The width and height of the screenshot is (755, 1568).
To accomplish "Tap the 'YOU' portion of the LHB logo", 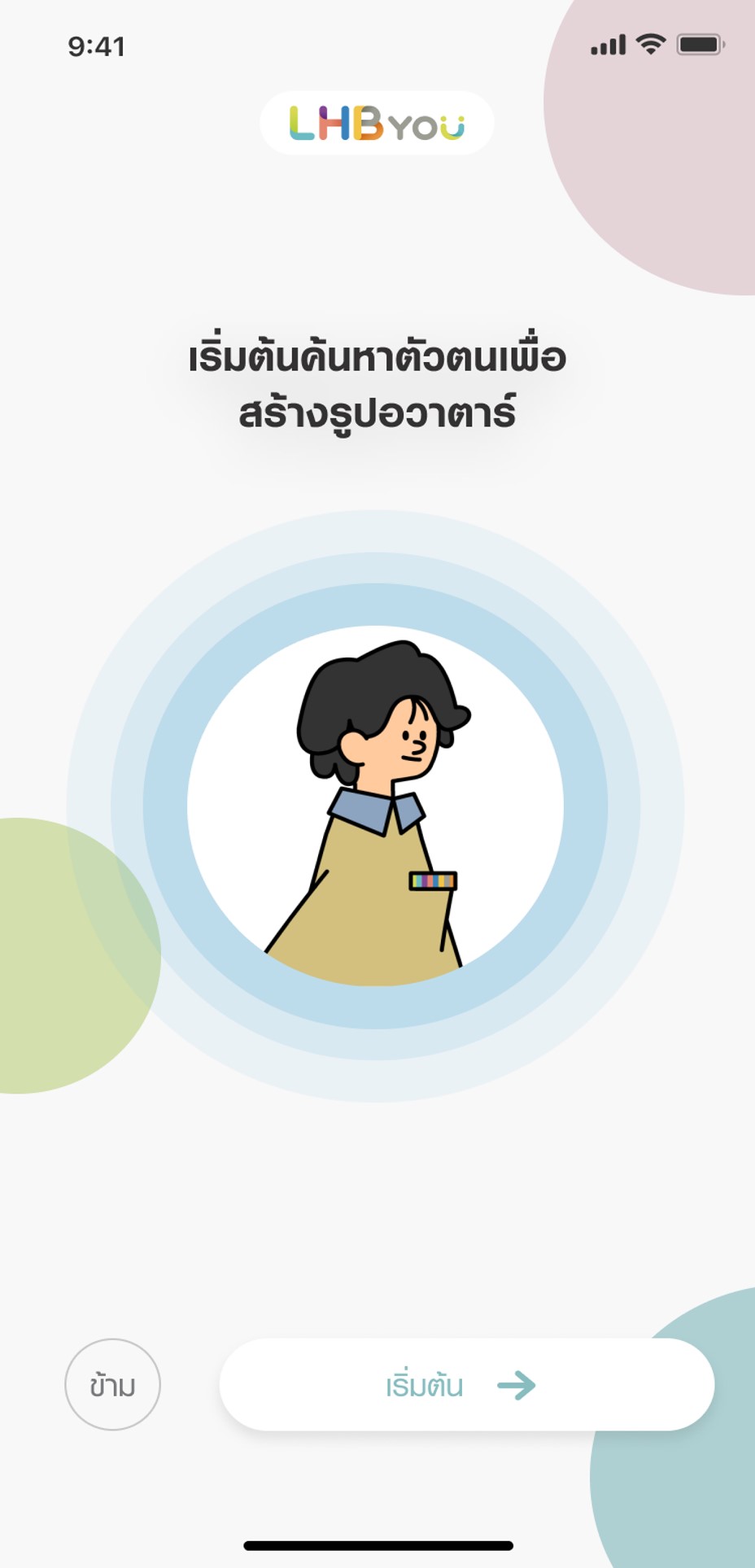I will coord(426,126).
